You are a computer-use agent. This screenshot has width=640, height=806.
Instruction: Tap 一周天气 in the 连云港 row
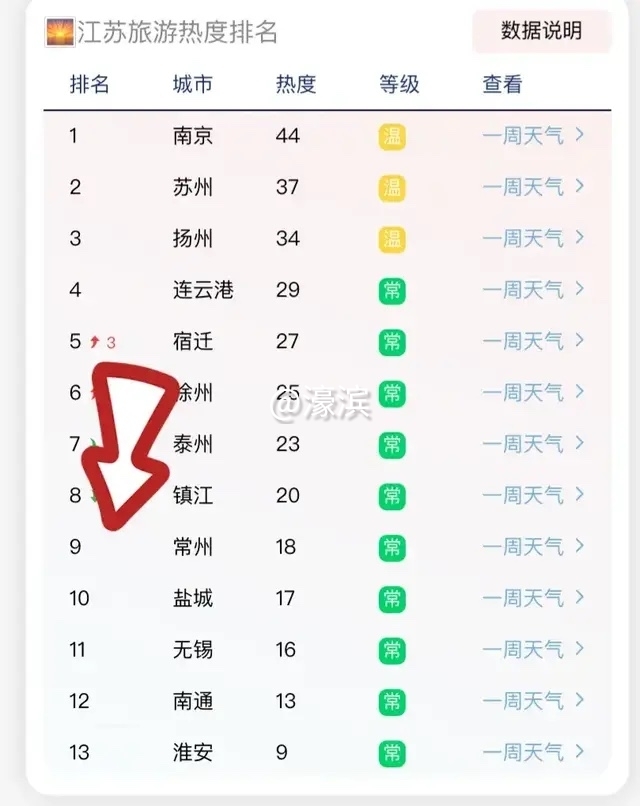pyautogui.click(x=532, y=290)
